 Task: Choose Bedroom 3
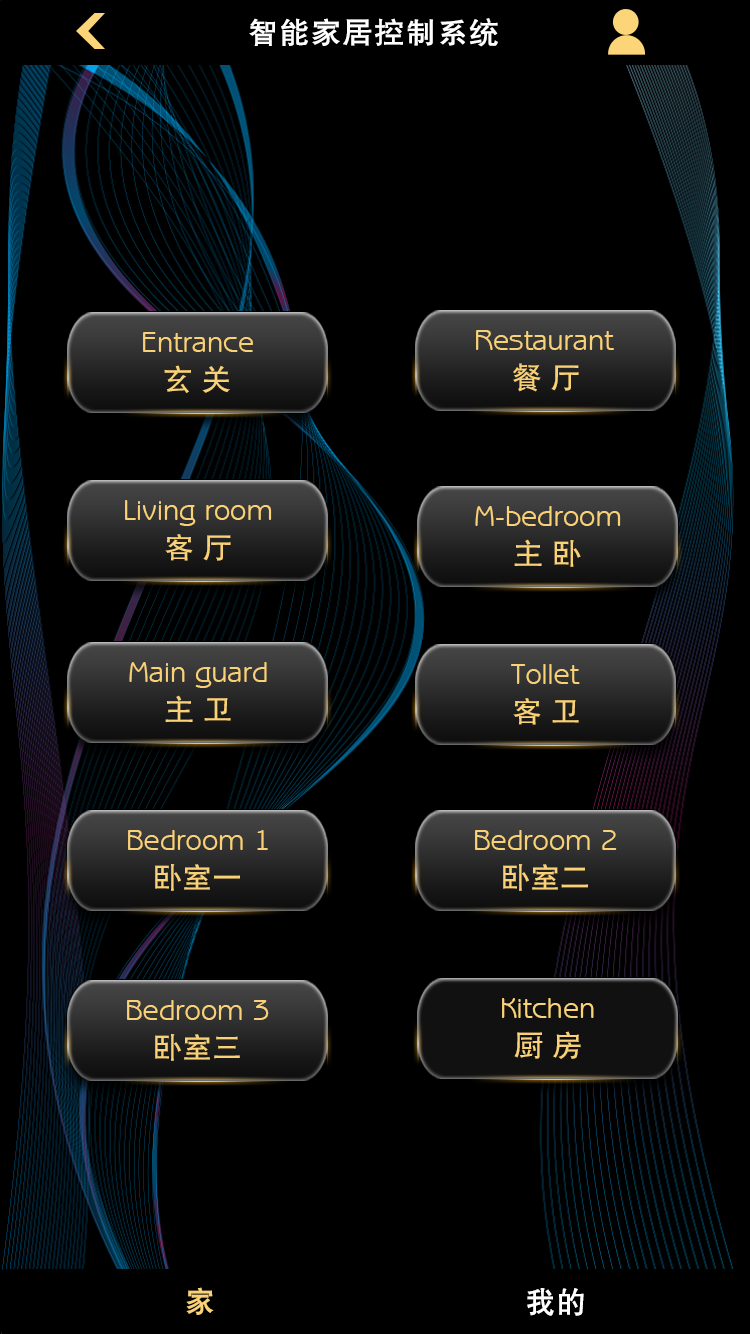point(197,1030)
